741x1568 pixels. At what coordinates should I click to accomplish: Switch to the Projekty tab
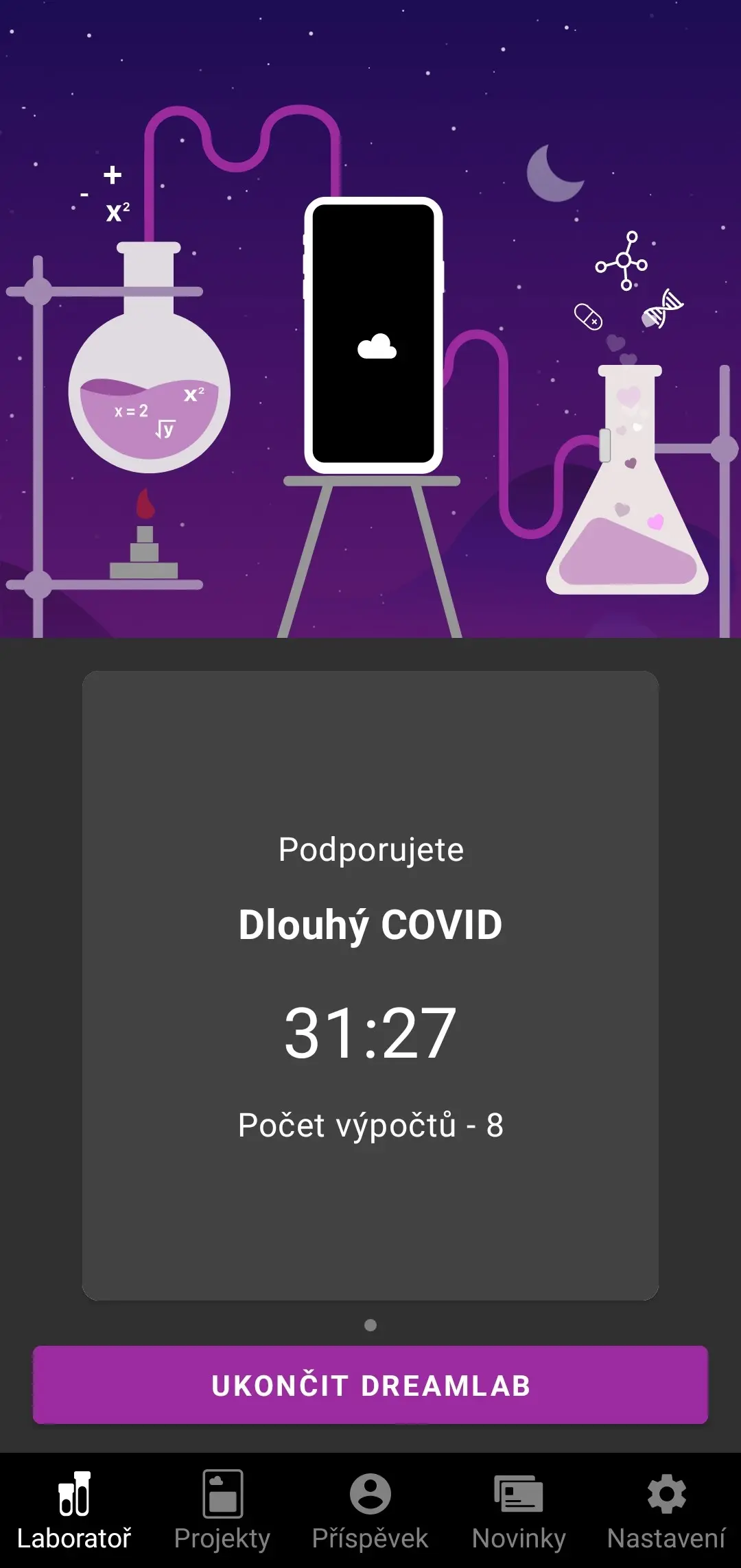pyautogui.click(x=222, y=1510)
